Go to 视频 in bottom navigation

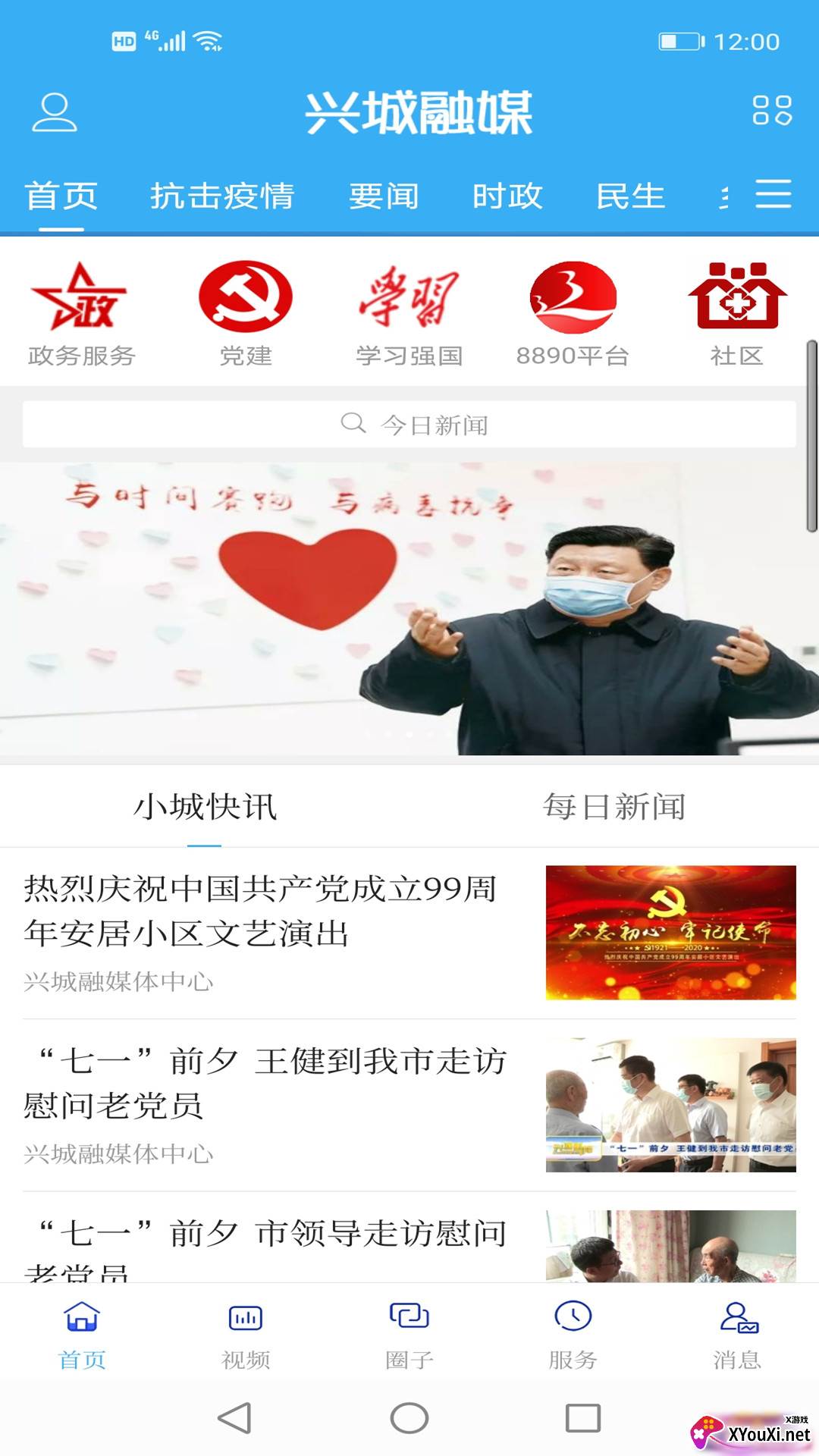(246, 1335)
